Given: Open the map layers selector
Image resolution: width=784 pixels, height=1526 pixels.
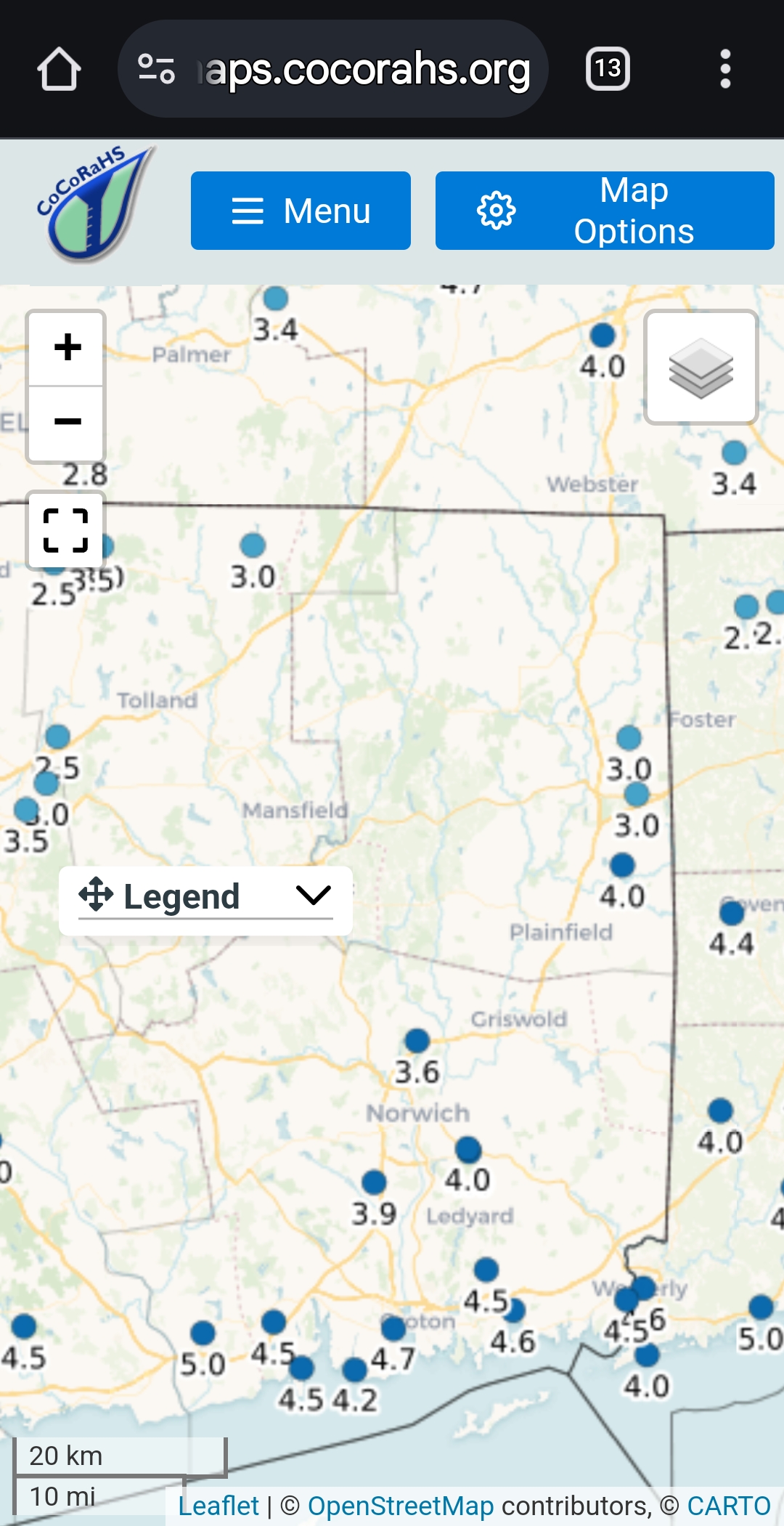Looking at the screenshot, I should (701, 367).
